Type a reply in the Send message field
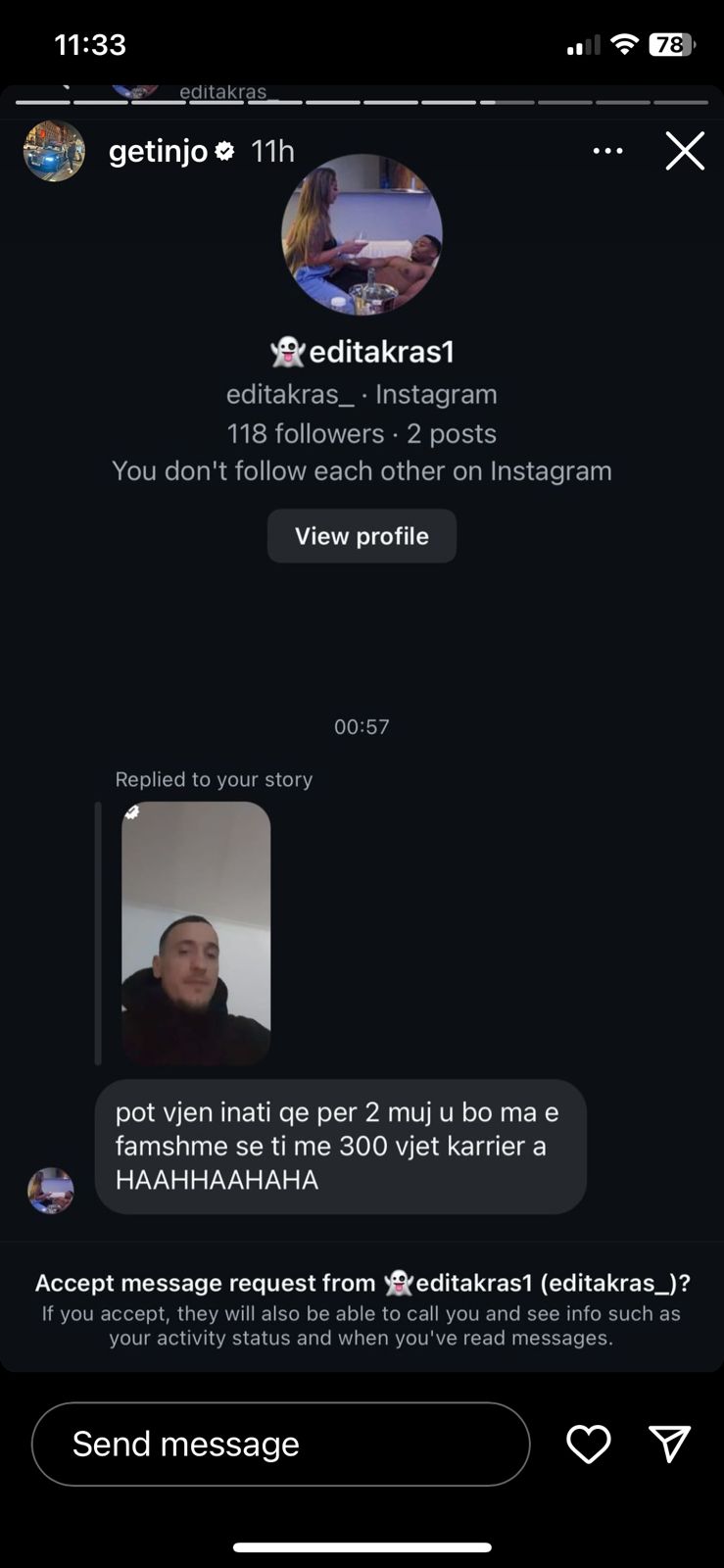Image resolution: width=724 pixels, height=1568 pixels. point(280,1444)
